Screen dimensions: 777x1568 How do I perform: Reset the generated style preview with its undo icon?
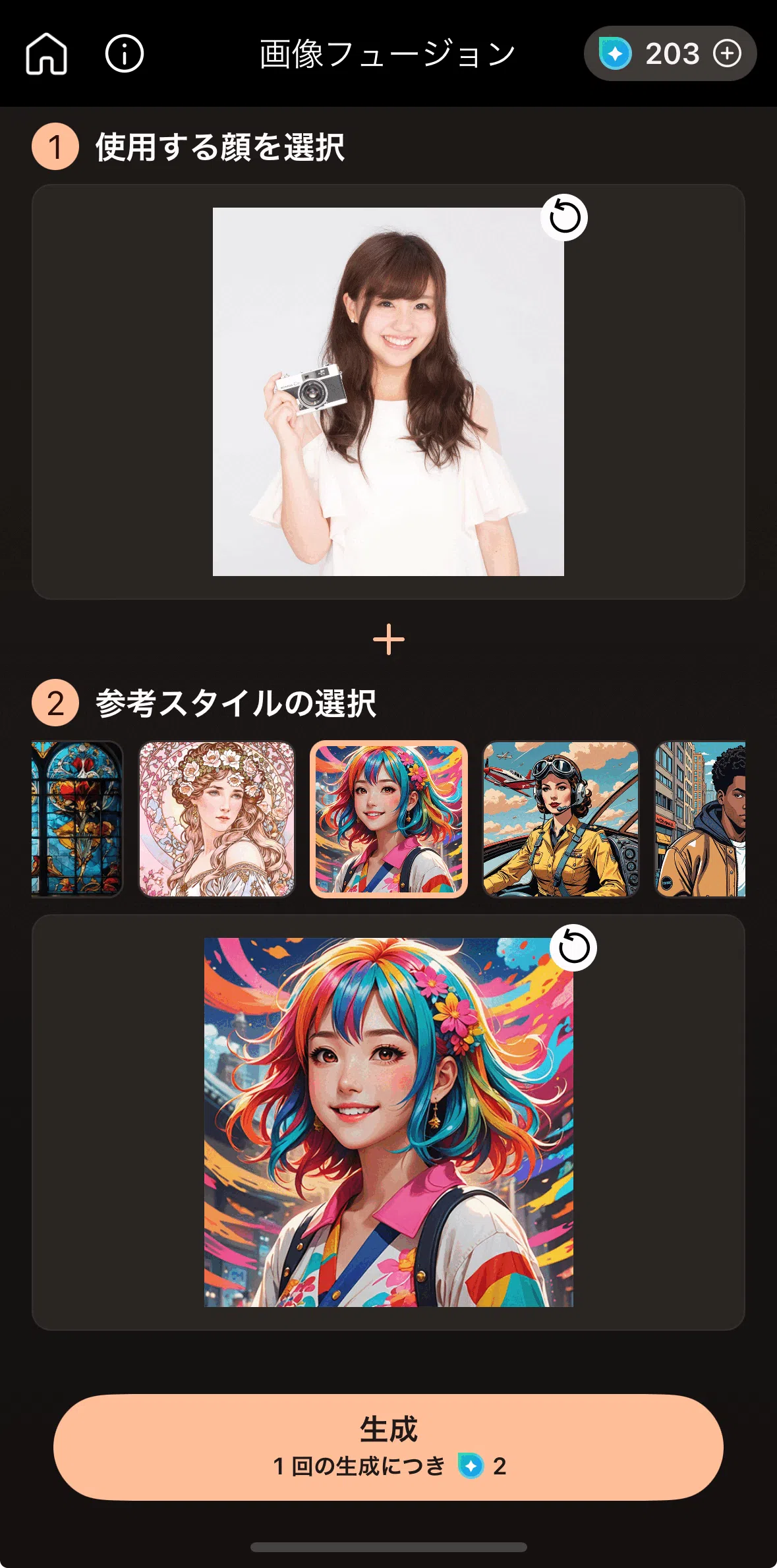click(573, 947)
